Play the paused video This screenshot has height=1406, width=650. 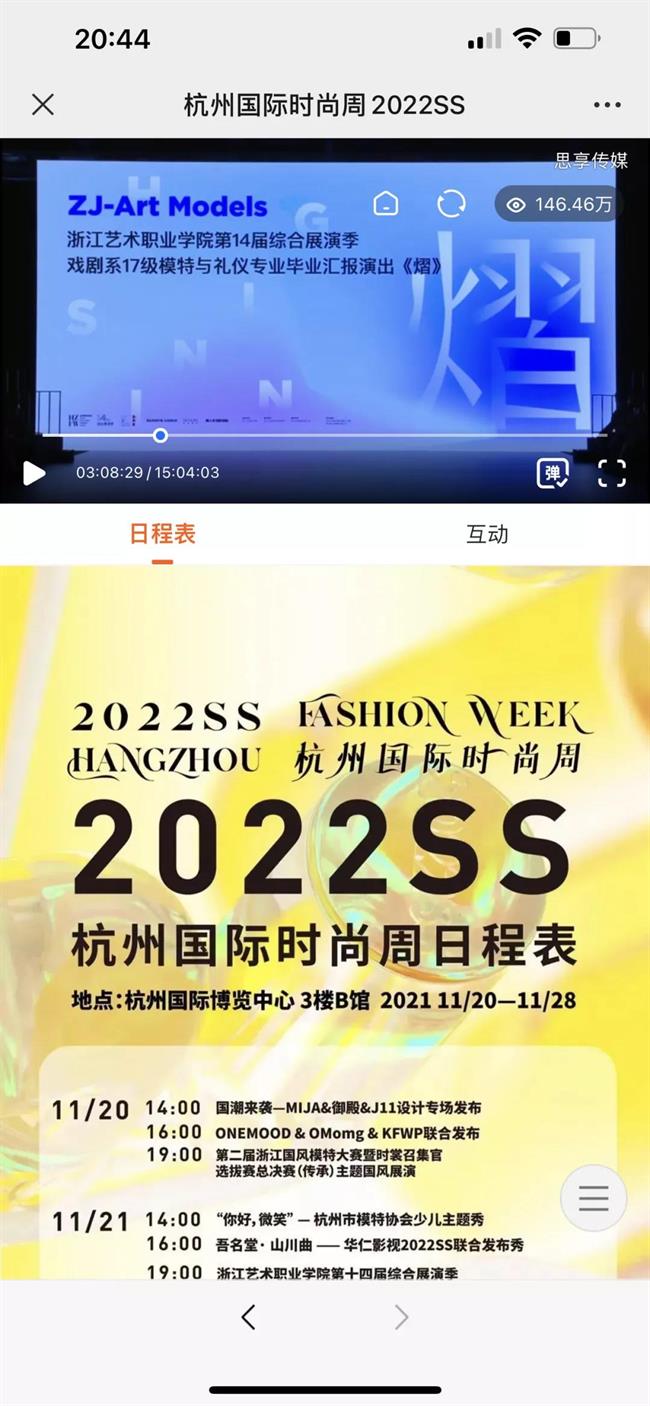coord(34,473)
